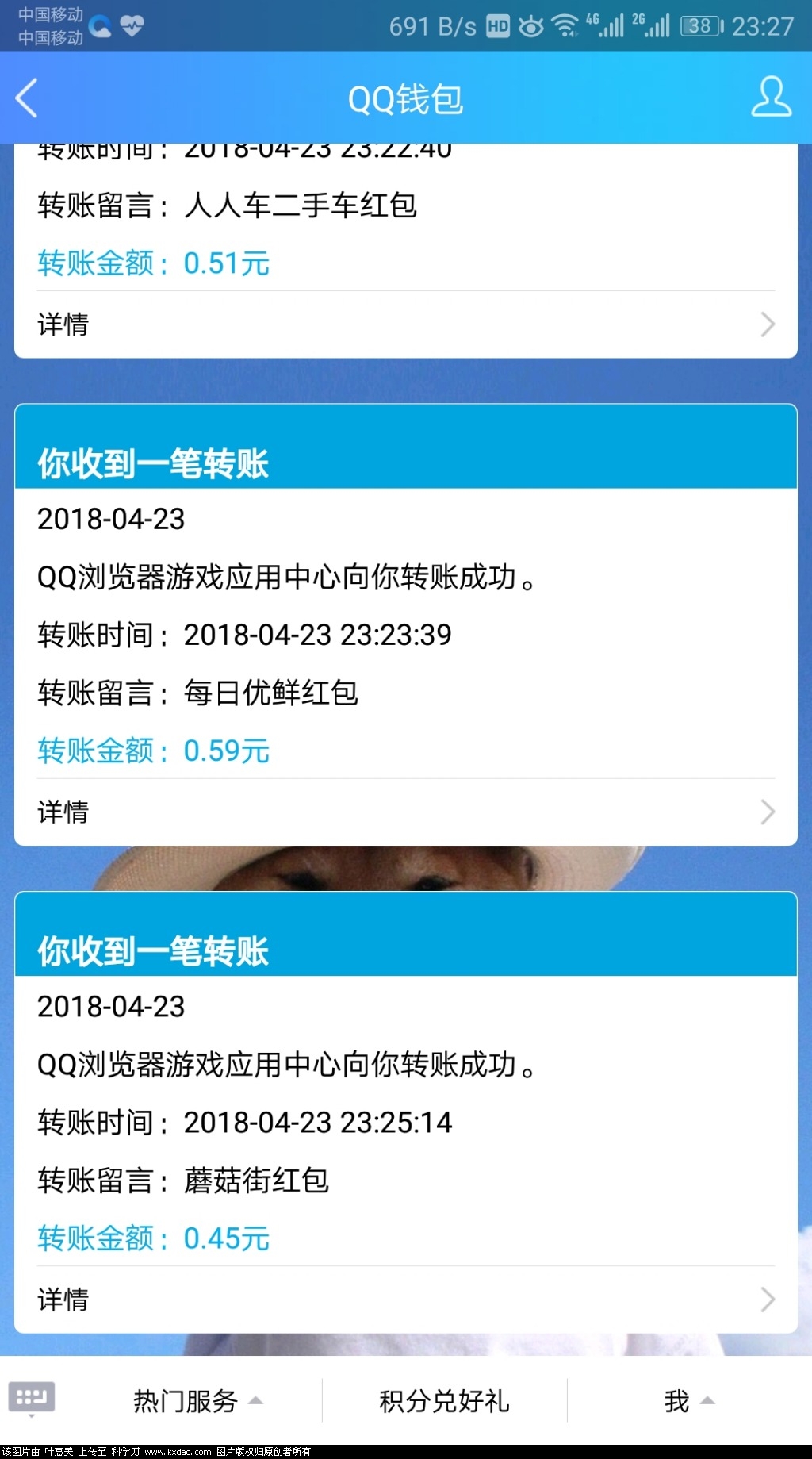Screen dimensions: 812x1459
Task: Tap the 4G signal strength indicator
Action: pos(607,25)
